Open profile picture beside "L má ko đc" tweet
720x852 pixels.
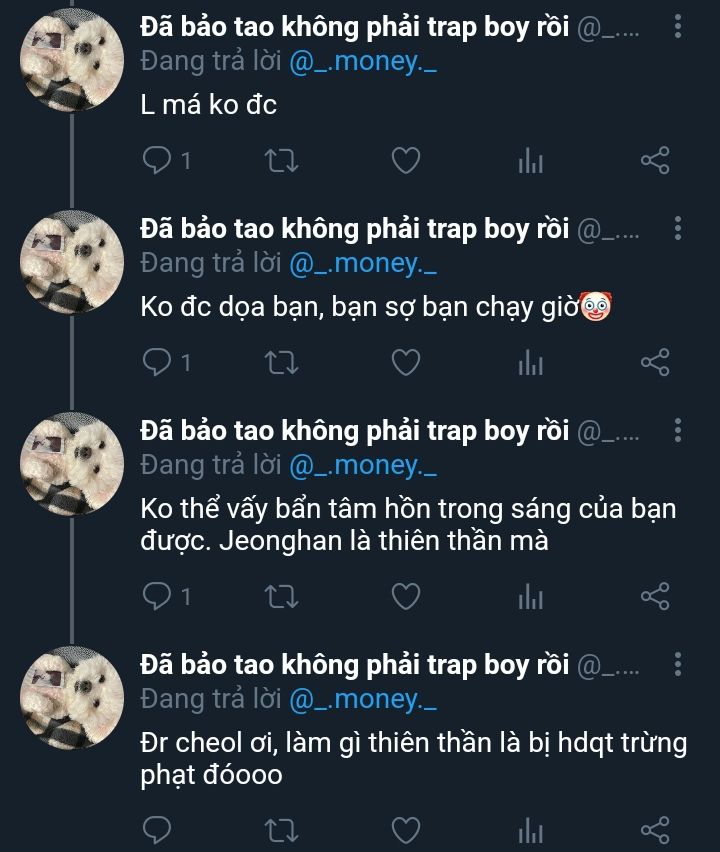[x=72, y=60]
